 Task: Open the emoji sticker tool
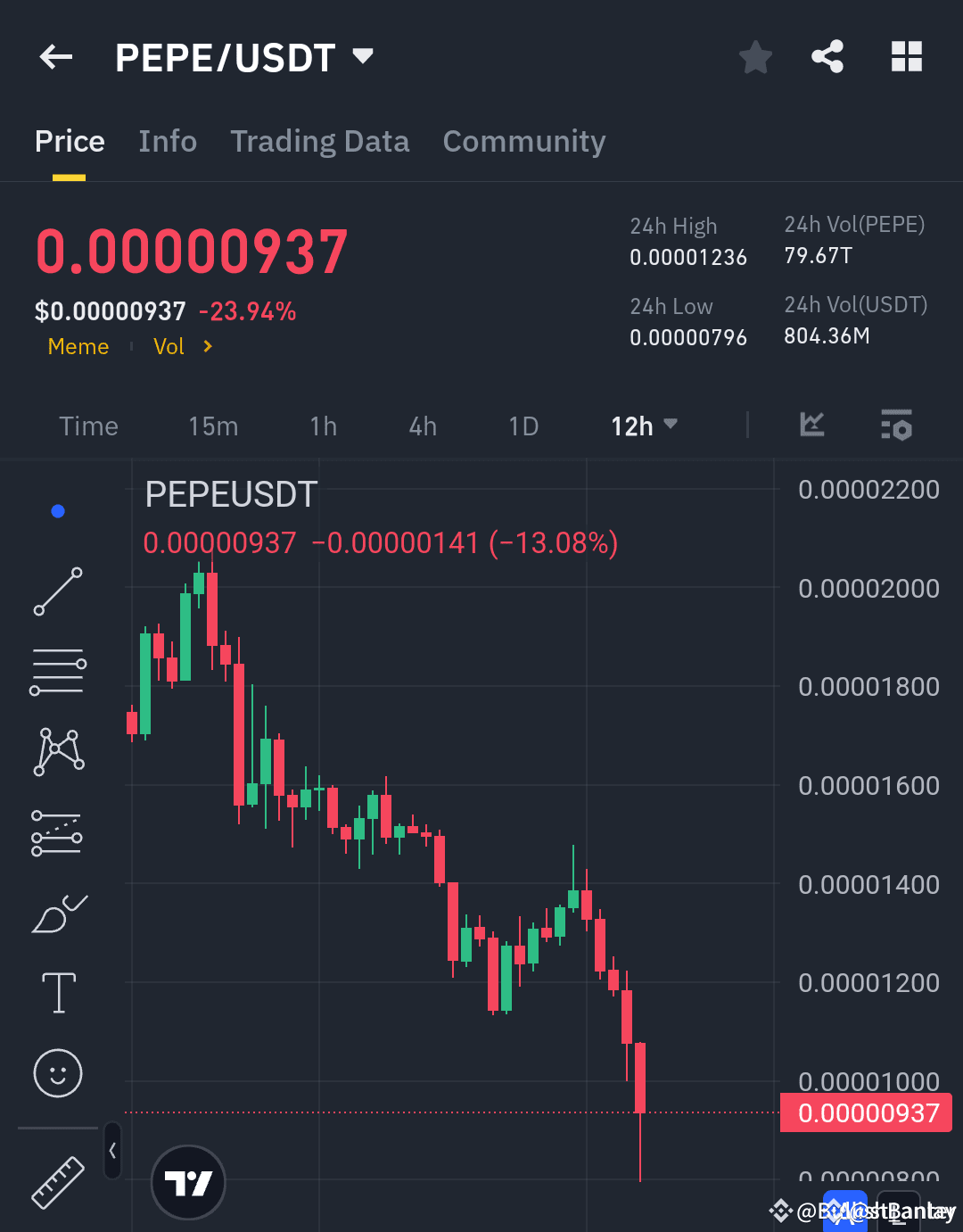click(58, 1074)
